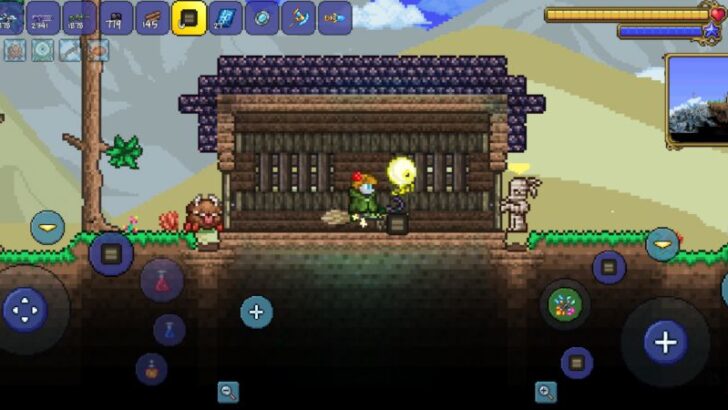Viewport: 728px width, 410px height.
Task: Select the hotbar slot showing 145
Action: coord(152,17)
